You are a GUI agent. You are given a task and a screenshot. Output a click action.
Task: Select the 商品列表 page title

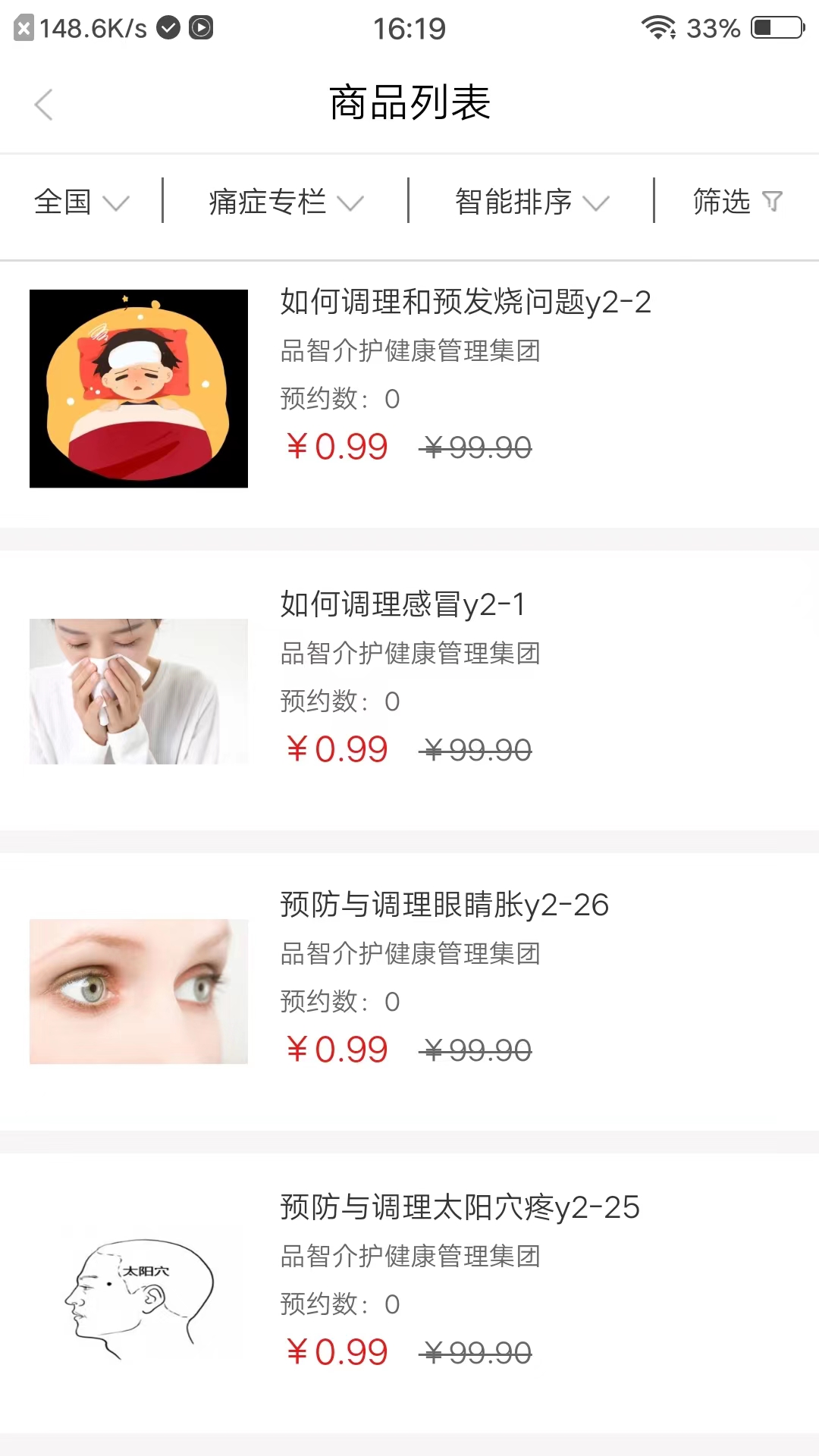[409, 105]
